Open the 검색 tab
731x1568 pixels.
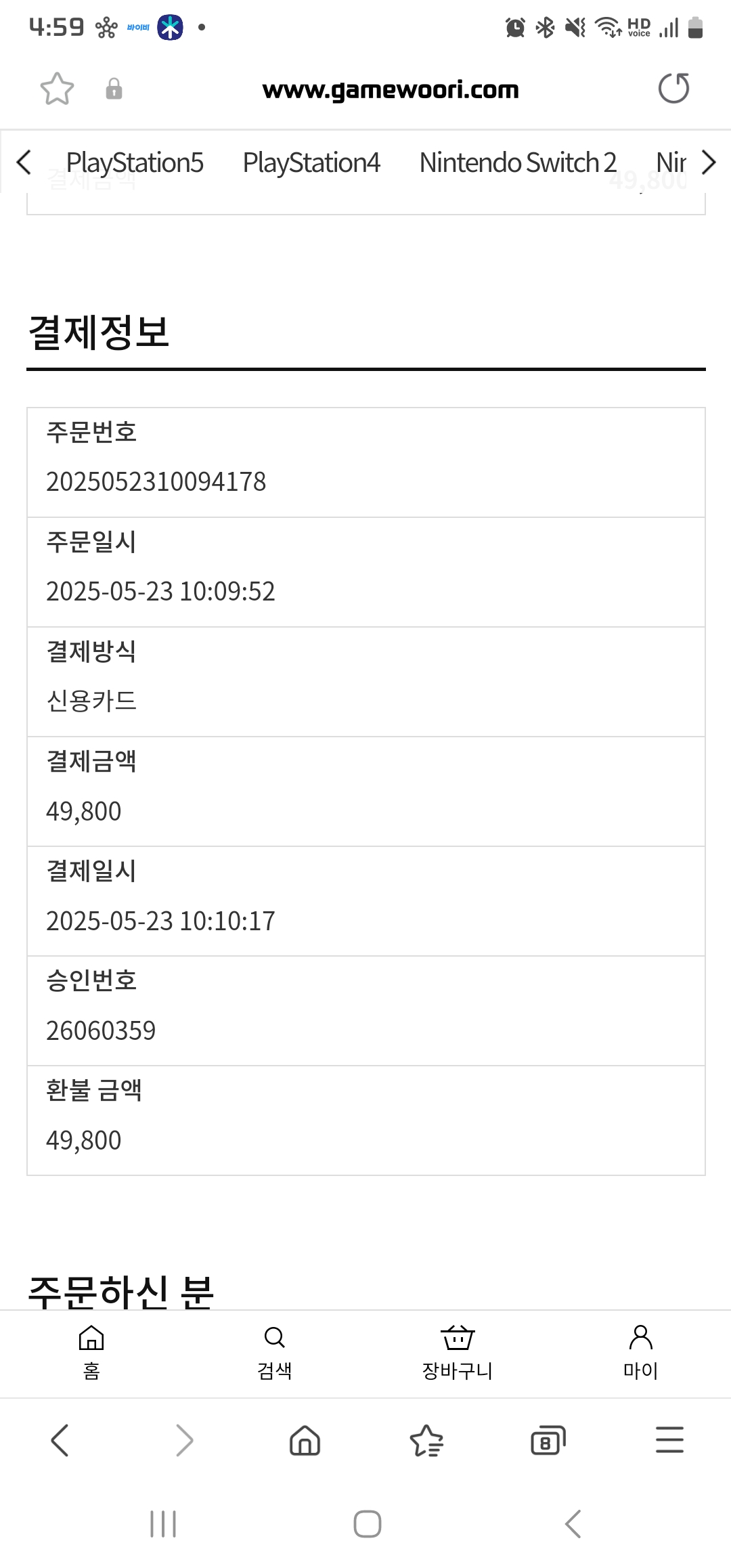(x=274, y=1353)
